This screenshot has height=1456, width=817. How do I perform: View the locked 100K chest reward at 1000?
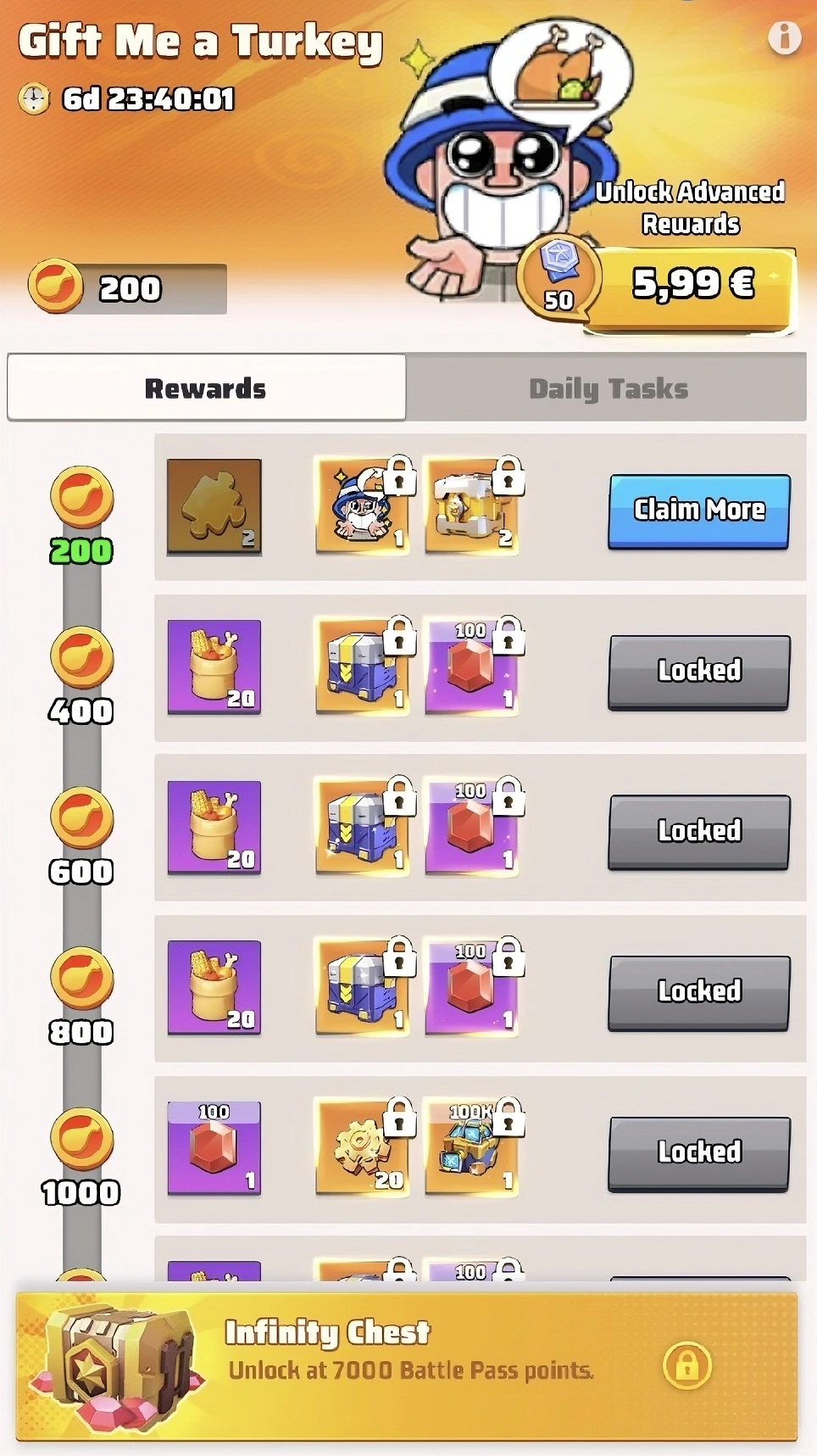471,1147
